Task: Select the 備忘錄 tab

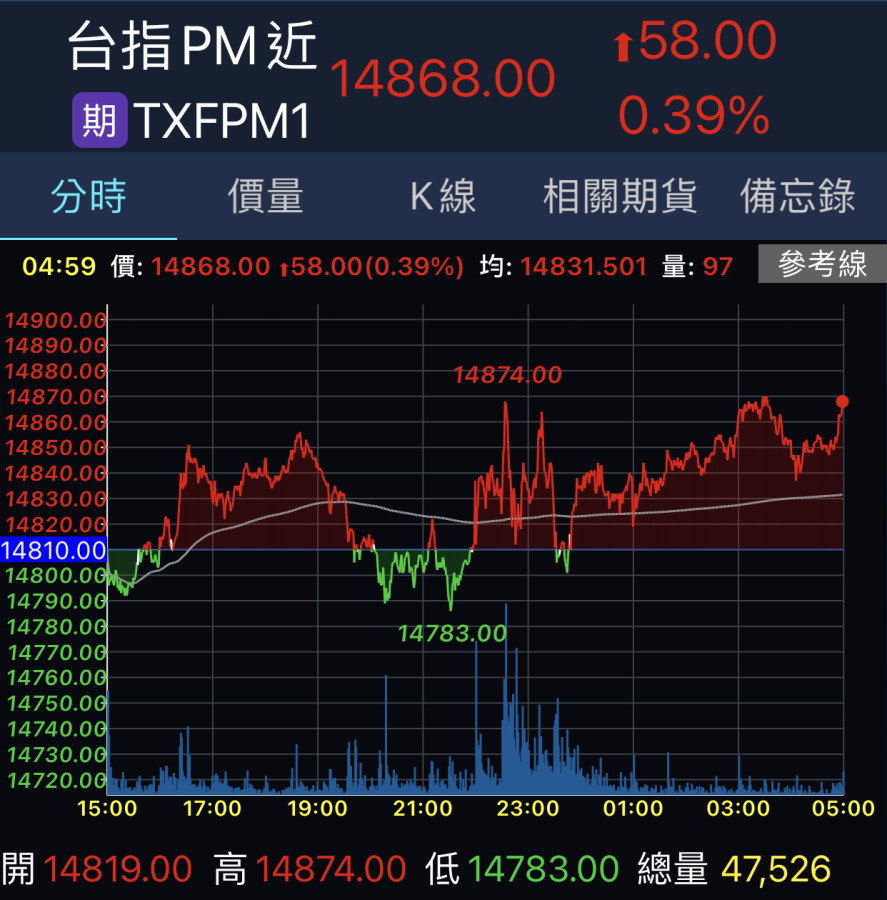Action: (797, 196)
